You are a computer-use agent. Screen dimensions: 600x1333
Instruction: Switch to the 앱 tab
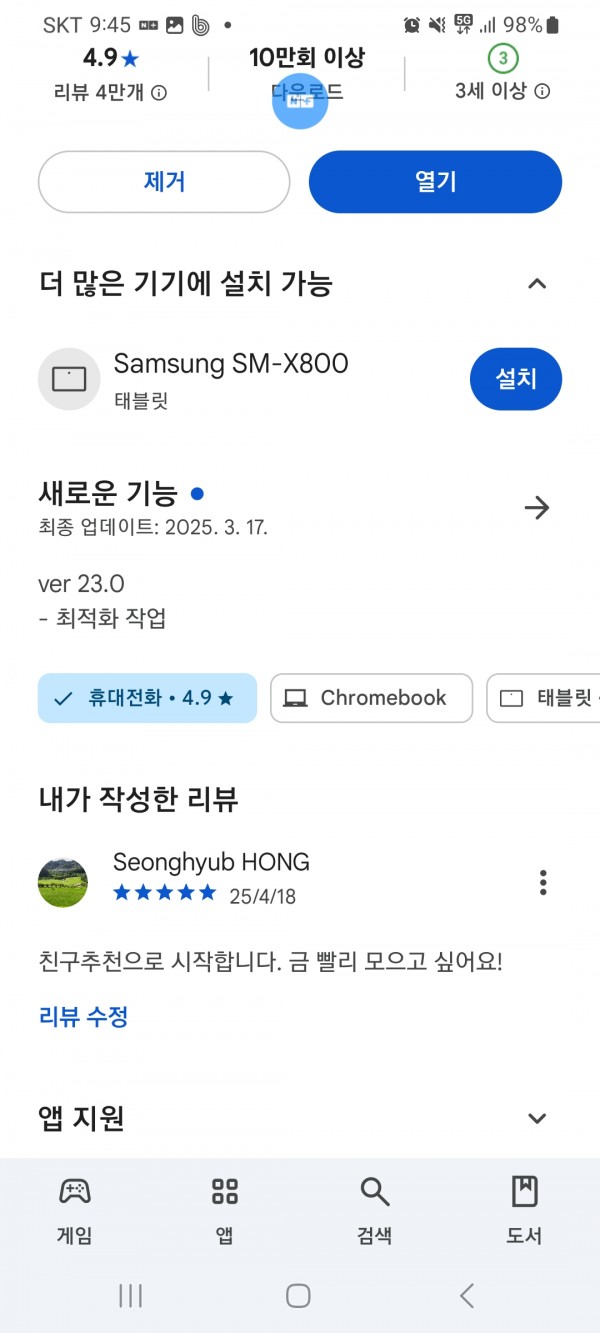point(225,1210)
